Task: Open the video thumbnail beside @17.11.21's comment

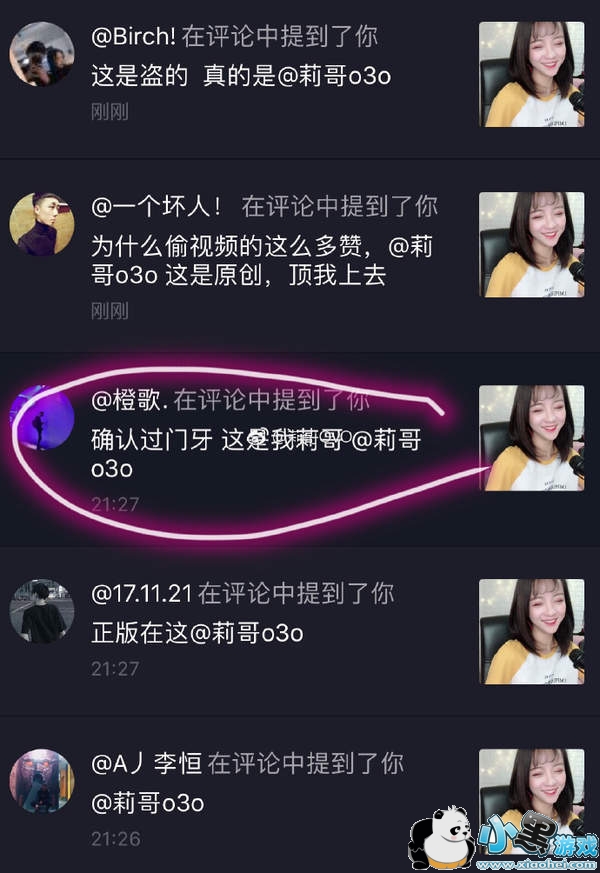Action: [x=532, y=632]
